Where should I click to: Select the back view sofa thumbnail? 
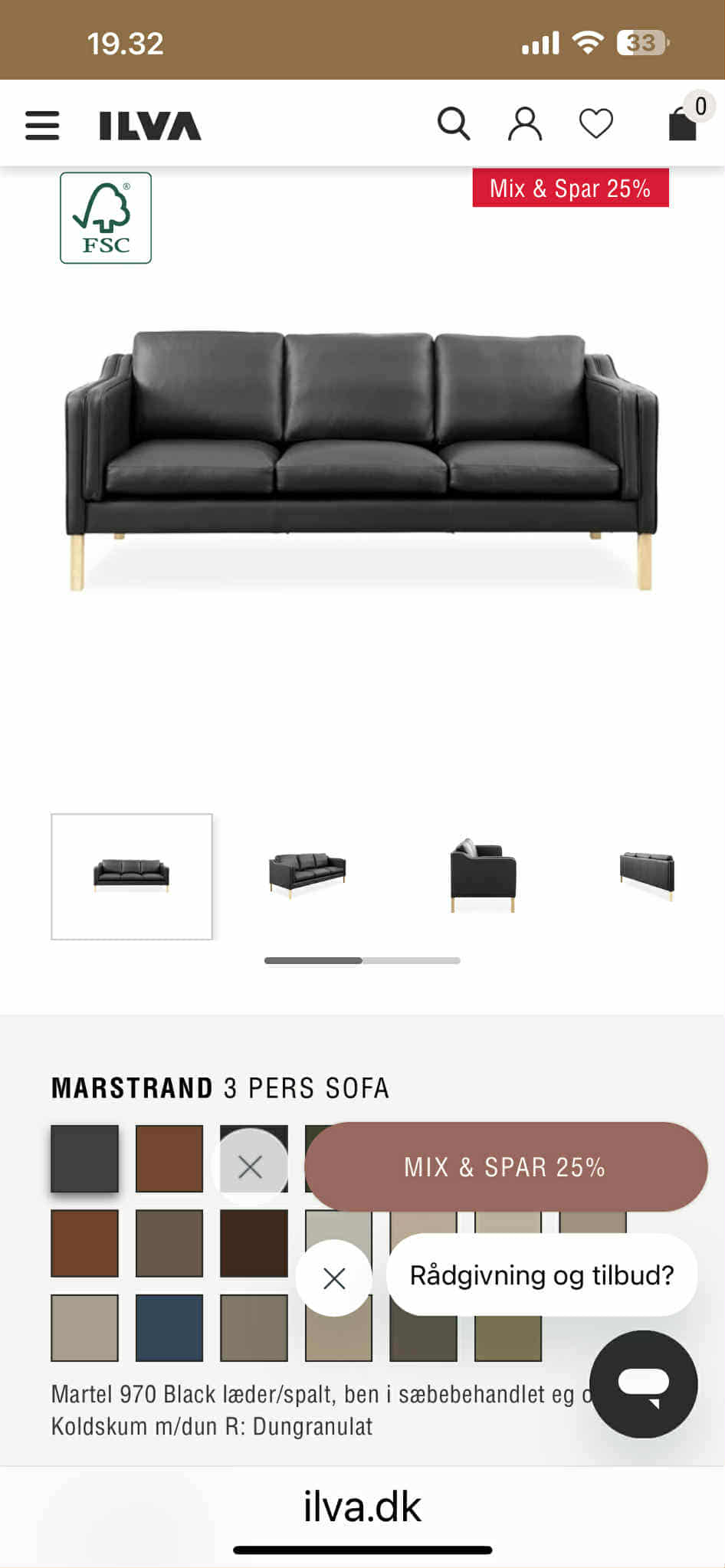[x=648, y=874]
